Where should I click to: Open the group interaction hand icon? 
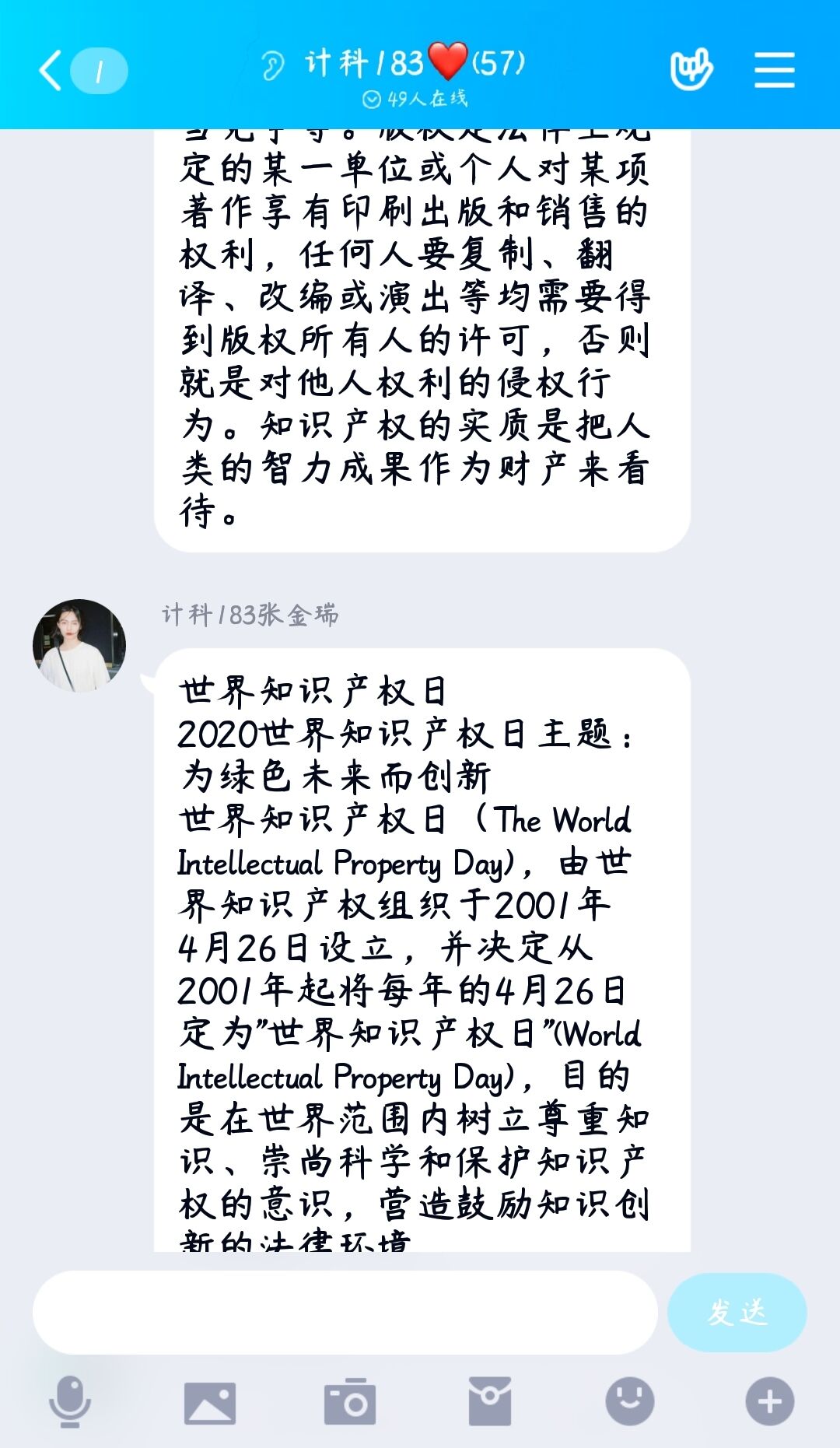coord(691,70)
